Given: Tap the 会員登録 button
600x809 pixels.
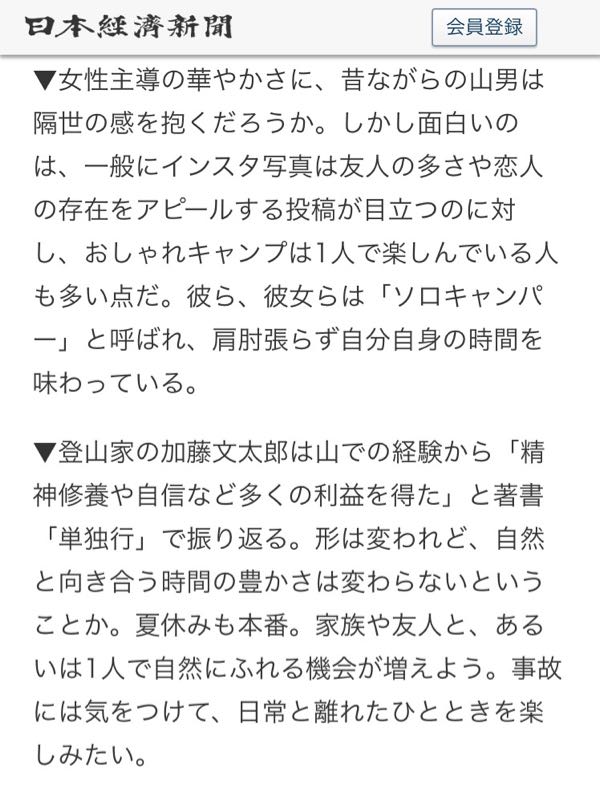Looking at the screenshot, I should point(484,27).
